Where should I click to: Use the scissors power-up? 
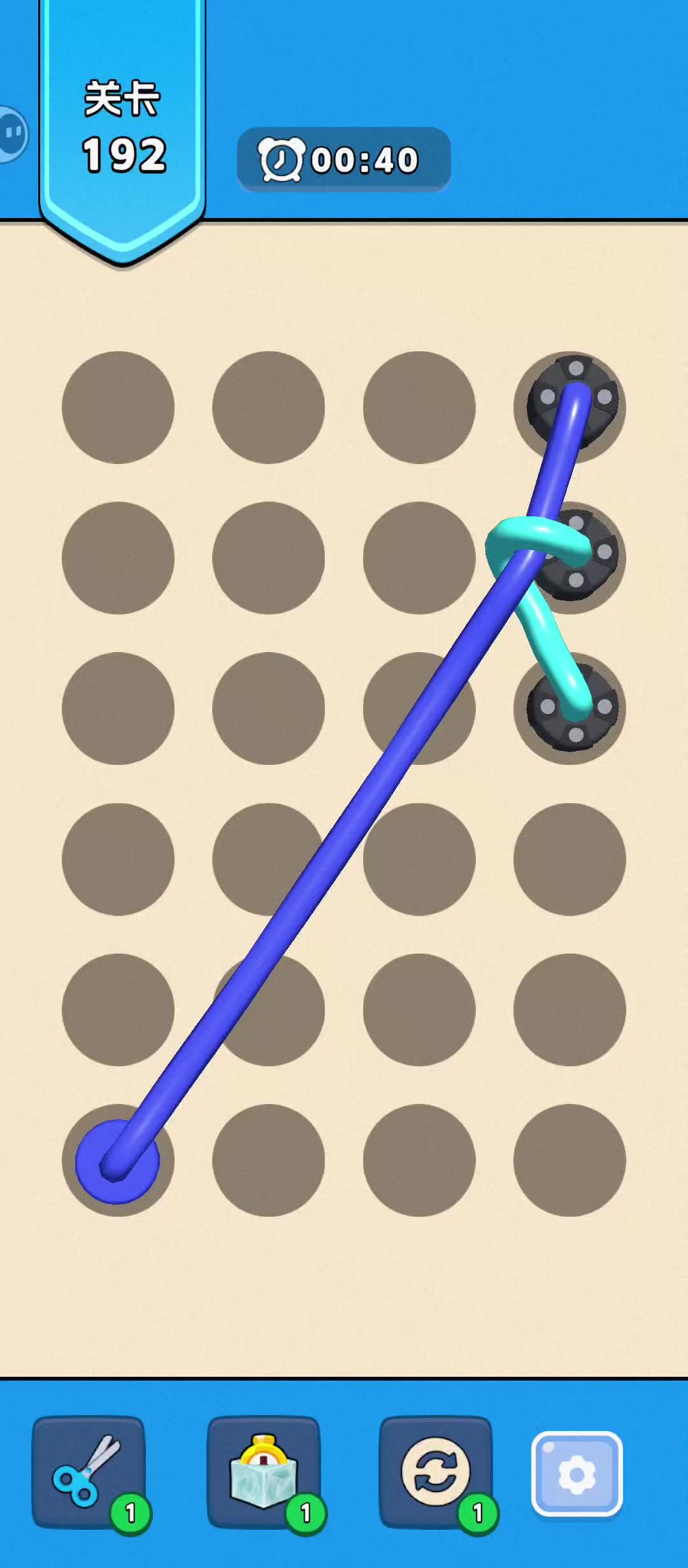point(89,1472)
